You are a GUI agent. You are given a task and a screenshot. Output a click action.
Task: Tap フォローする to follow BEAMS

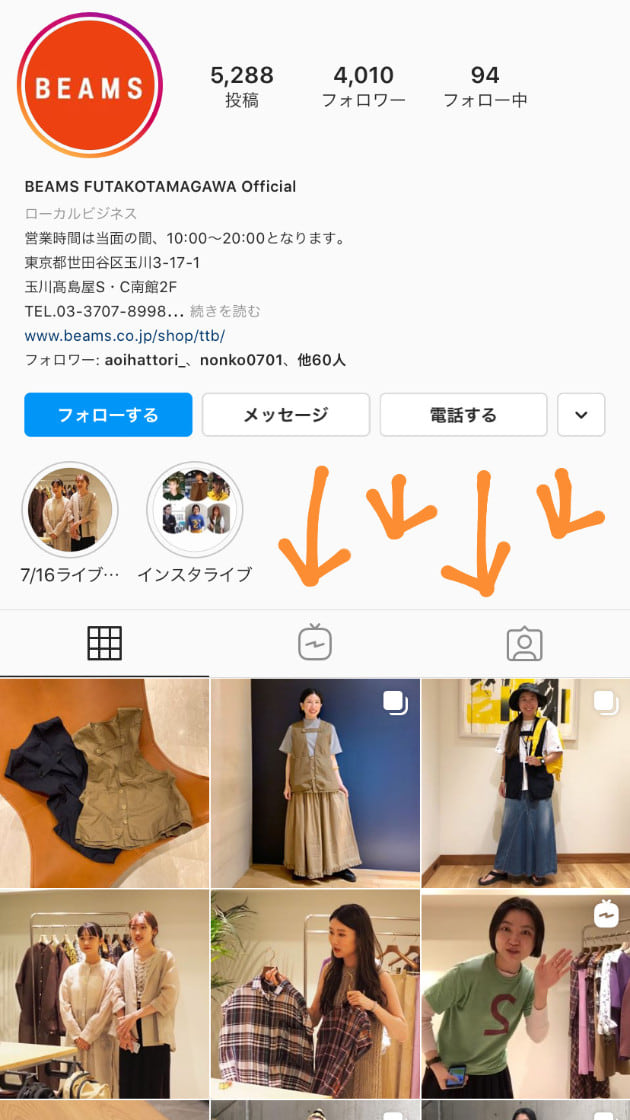click(108, 415)
